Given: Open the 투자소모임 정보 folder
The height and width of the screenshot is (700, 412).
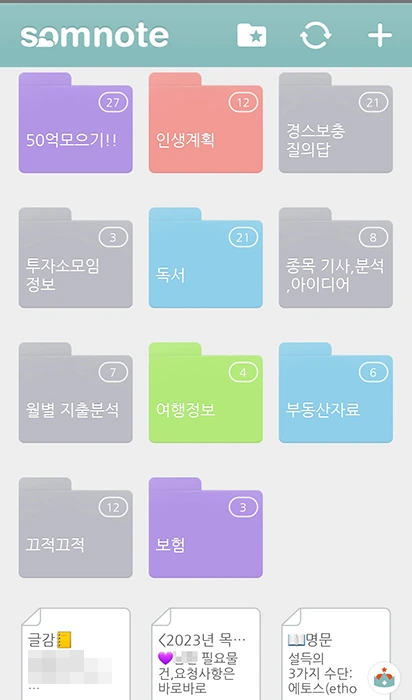Looking at the screenshot, I should click(x=75, y=258).
